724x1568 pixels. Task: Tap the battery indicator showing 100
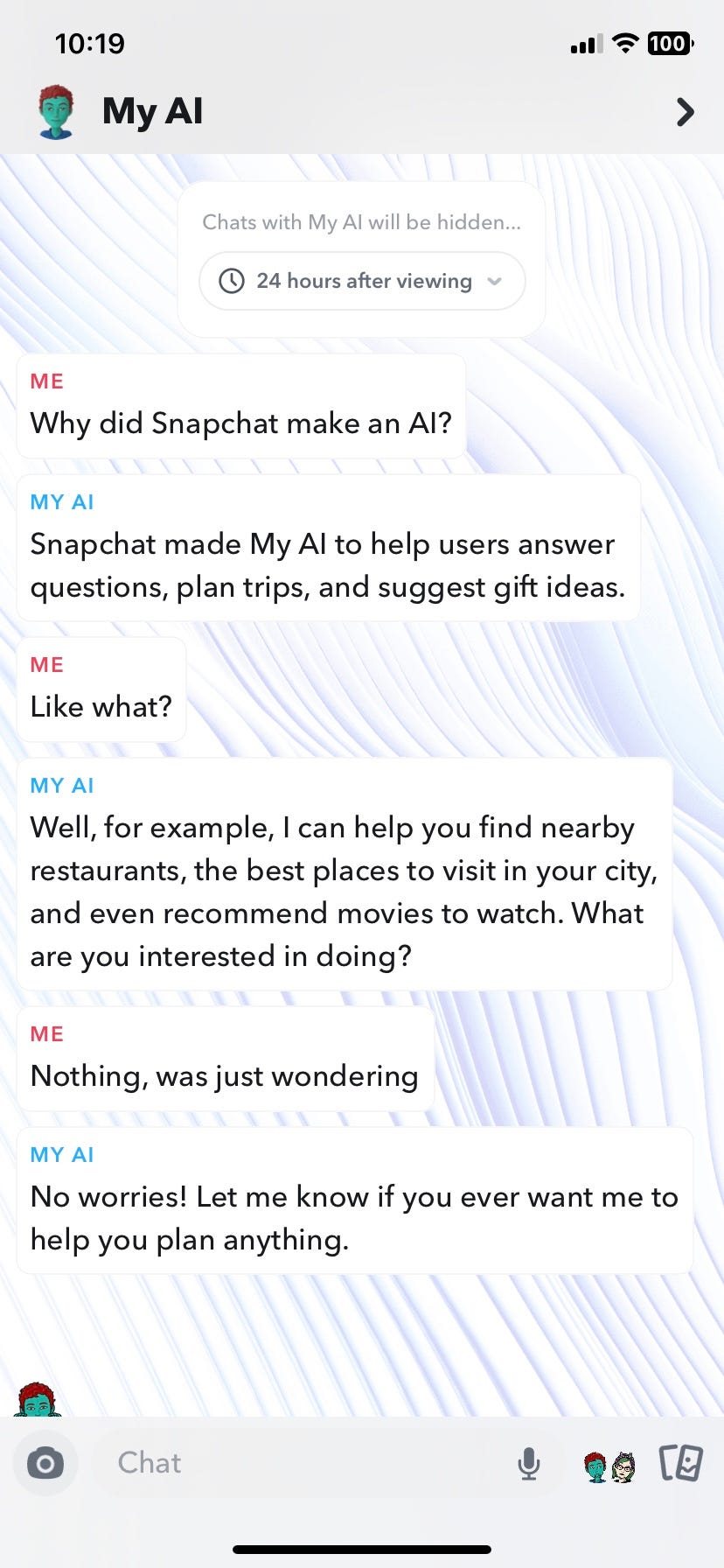pos(668,43)
